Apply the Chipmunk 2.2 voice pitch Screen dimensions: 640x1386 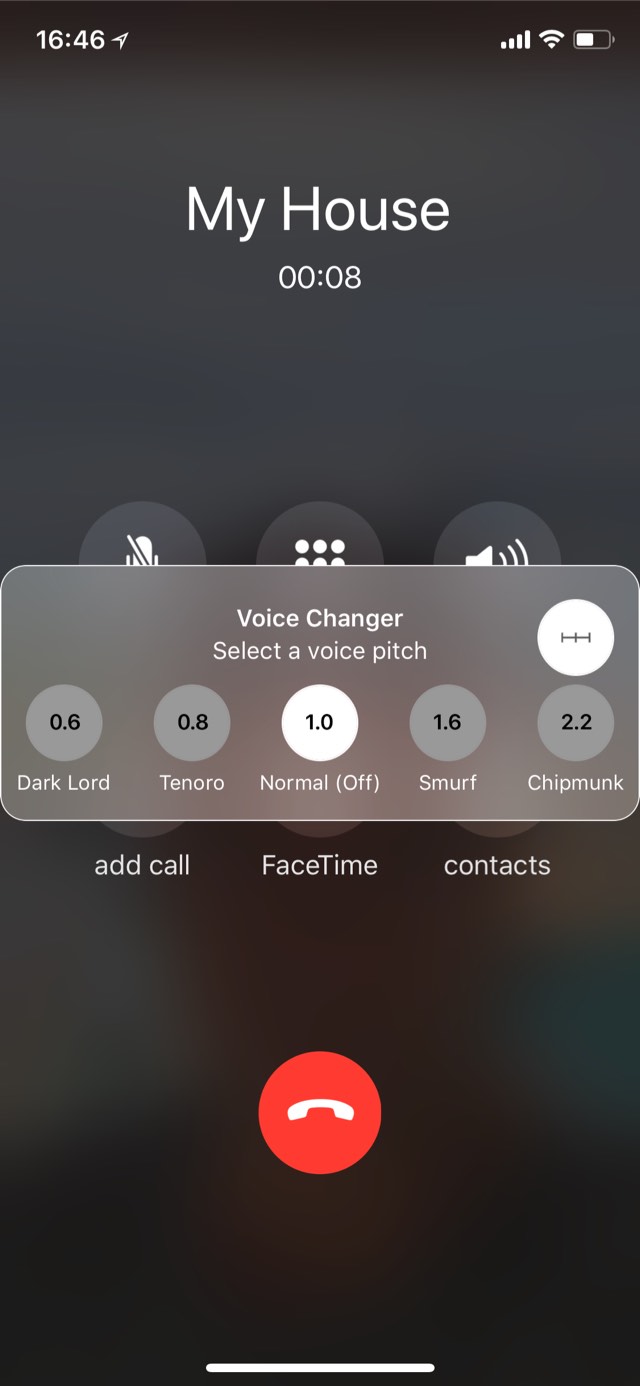point(576,722)
